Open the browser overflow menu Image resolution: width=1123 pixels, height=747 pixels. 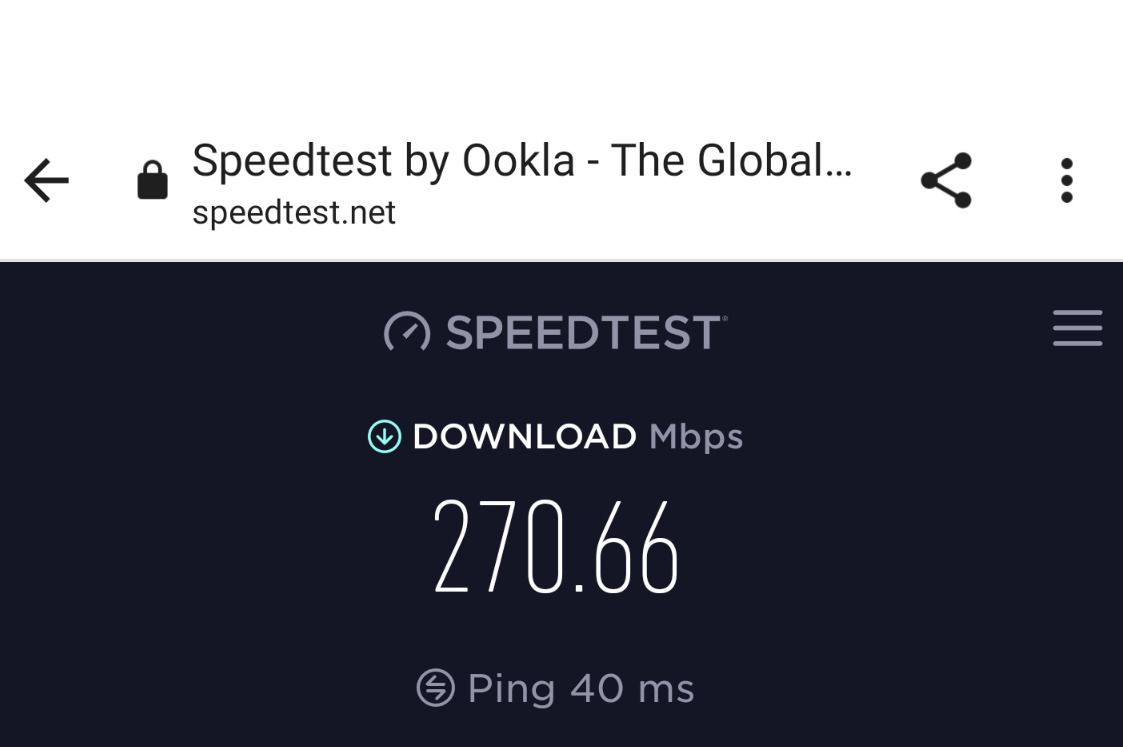[x=1066, y=180]
